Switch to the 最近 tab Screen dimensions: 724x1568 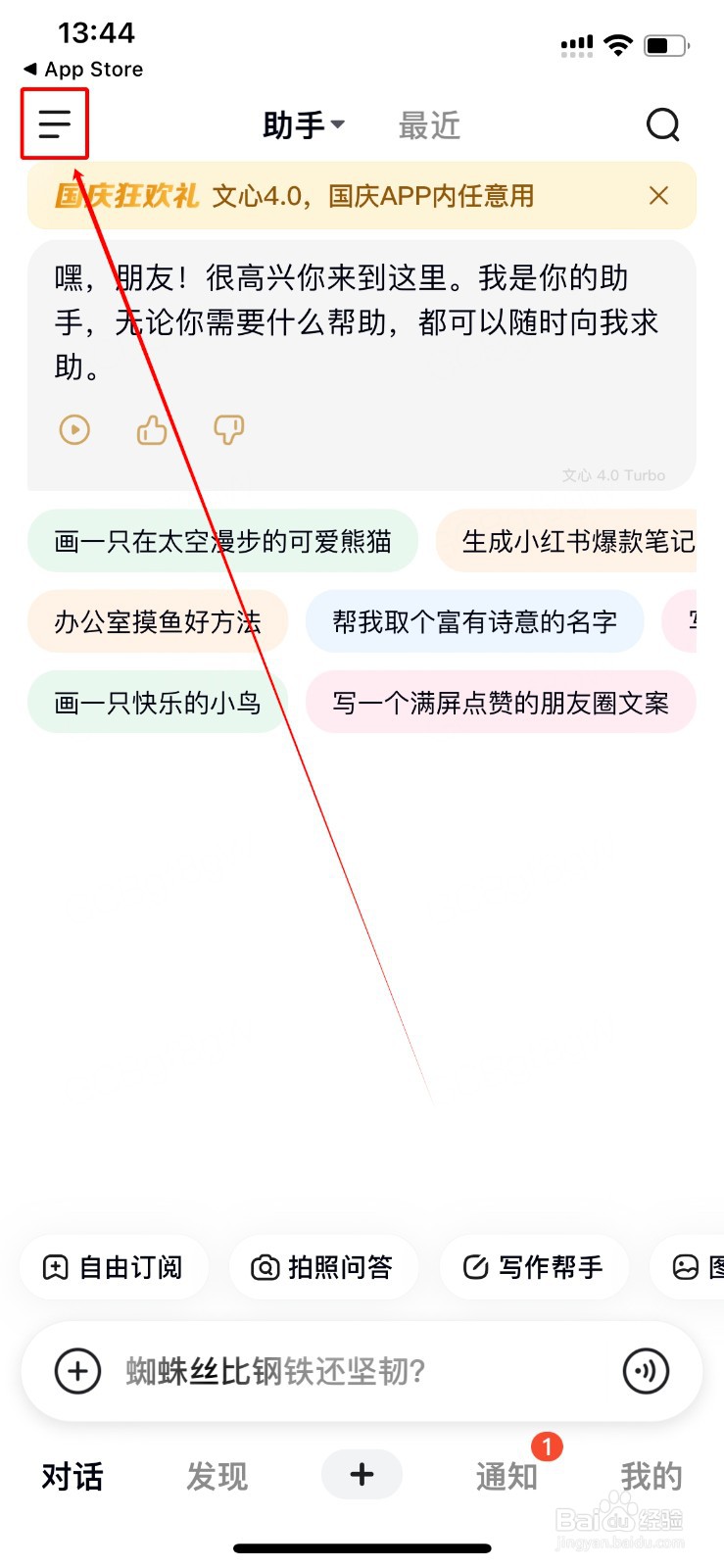coord(428,123)
